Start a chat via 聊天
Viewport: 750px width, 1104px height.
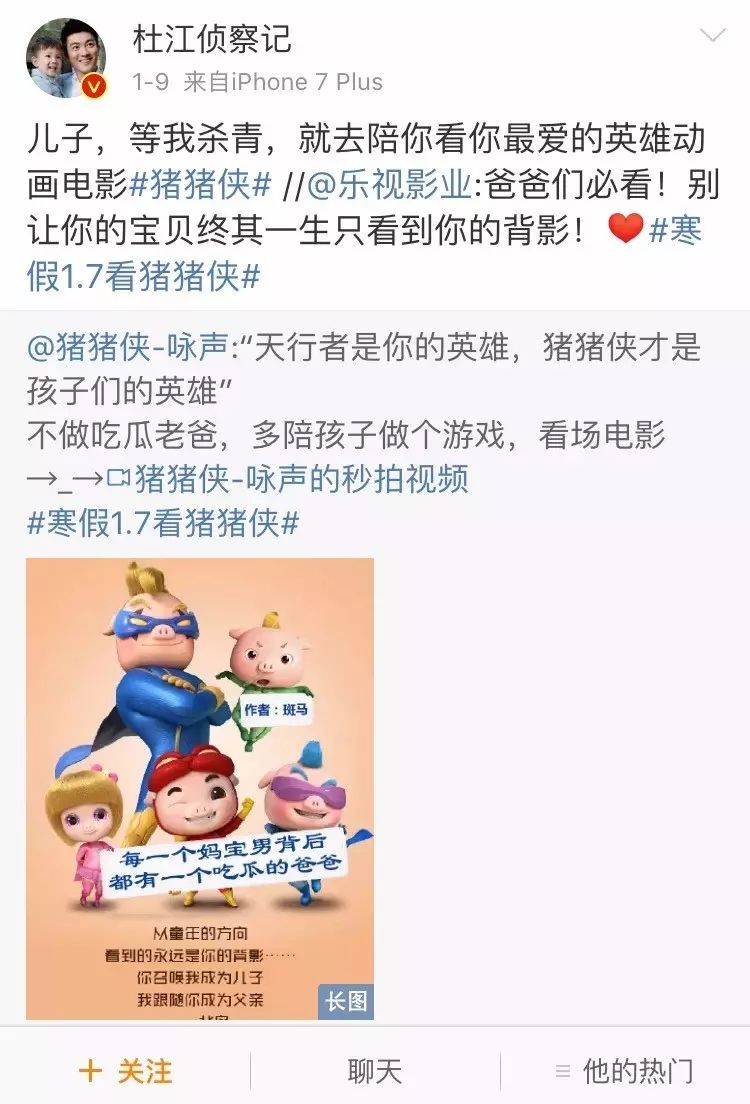tap(375, 1071)
